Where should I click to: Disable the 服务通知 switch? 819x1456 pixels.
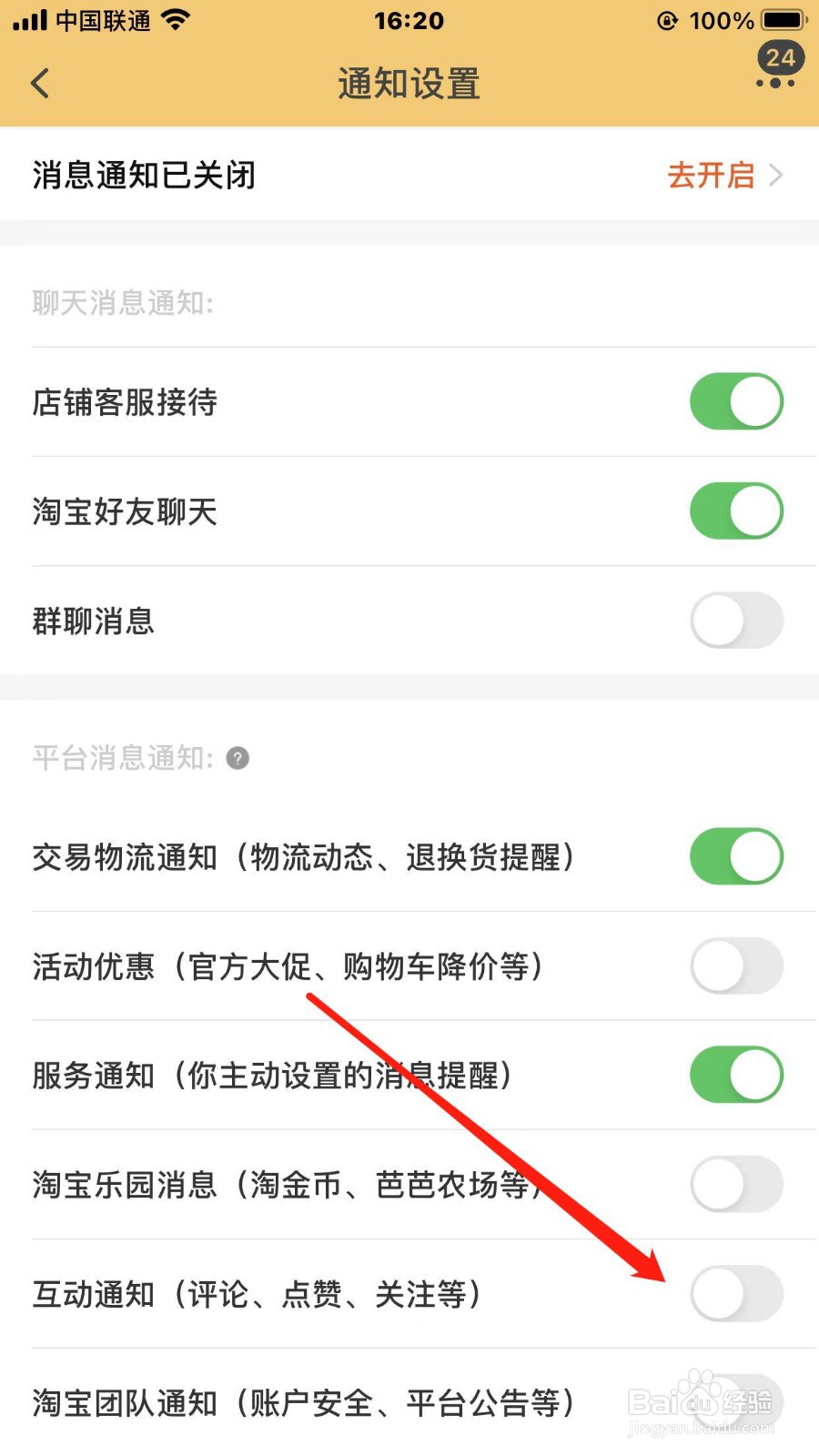[x=736, y=1075]
